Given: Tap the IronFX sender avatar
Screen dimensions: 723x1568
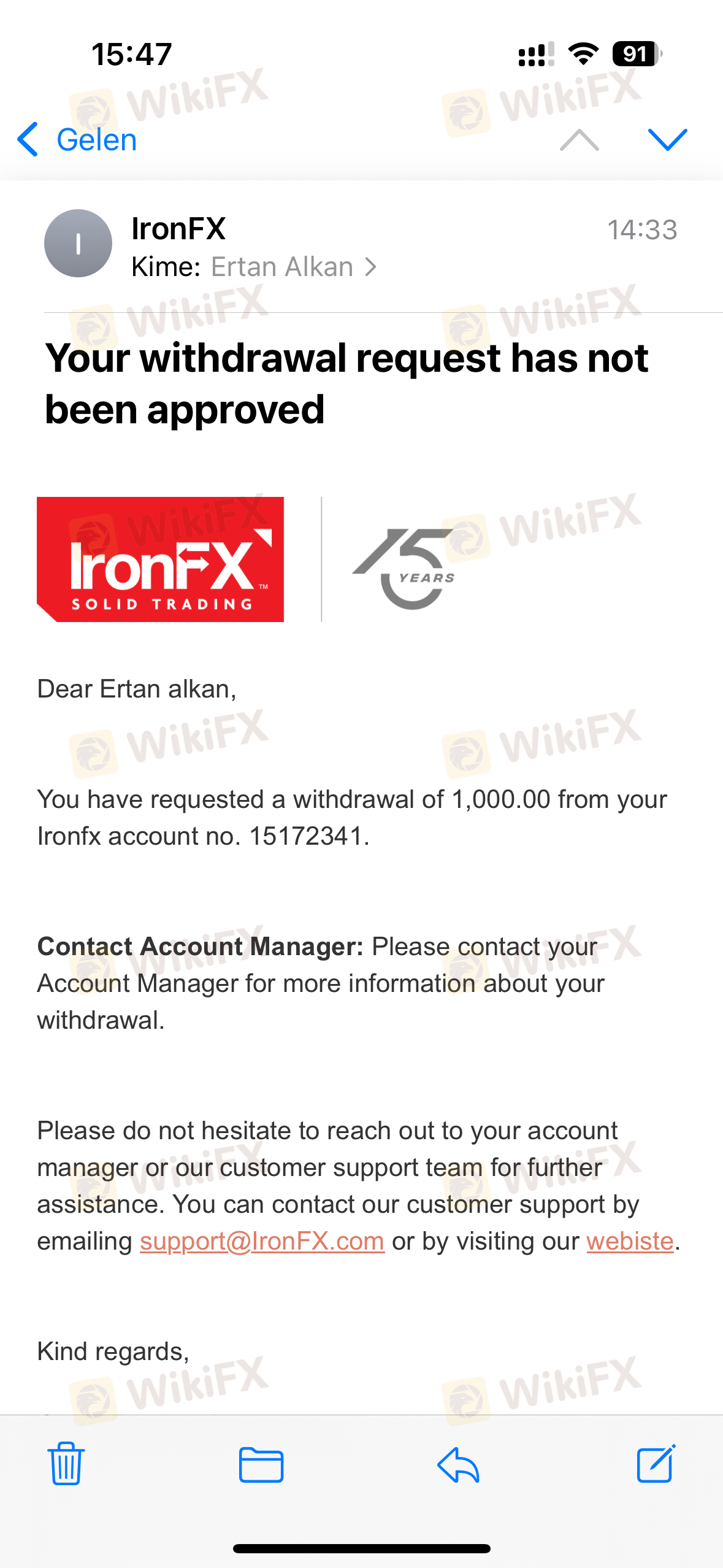Looking at the screenshot, I should tap(78, 244).
